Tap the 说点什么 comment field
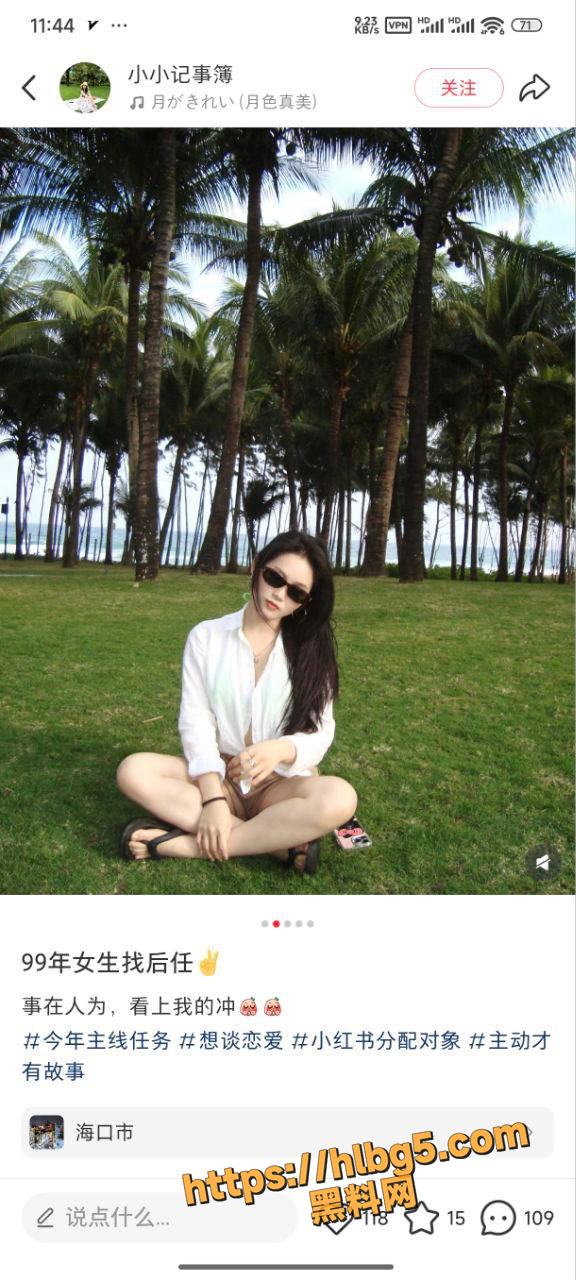The width and height of the screenshot is (576, 1280). pyautogui.click(x=160, y=1218)
